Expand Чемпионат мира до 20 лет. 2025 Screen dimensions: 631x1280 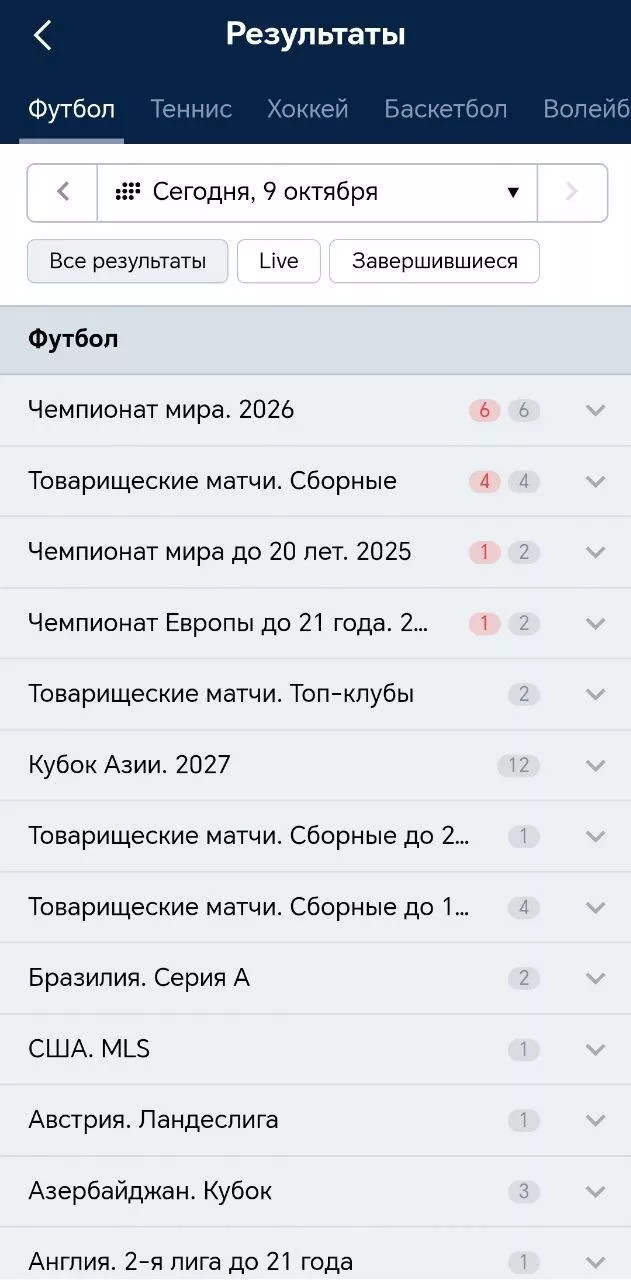[595, 552]
